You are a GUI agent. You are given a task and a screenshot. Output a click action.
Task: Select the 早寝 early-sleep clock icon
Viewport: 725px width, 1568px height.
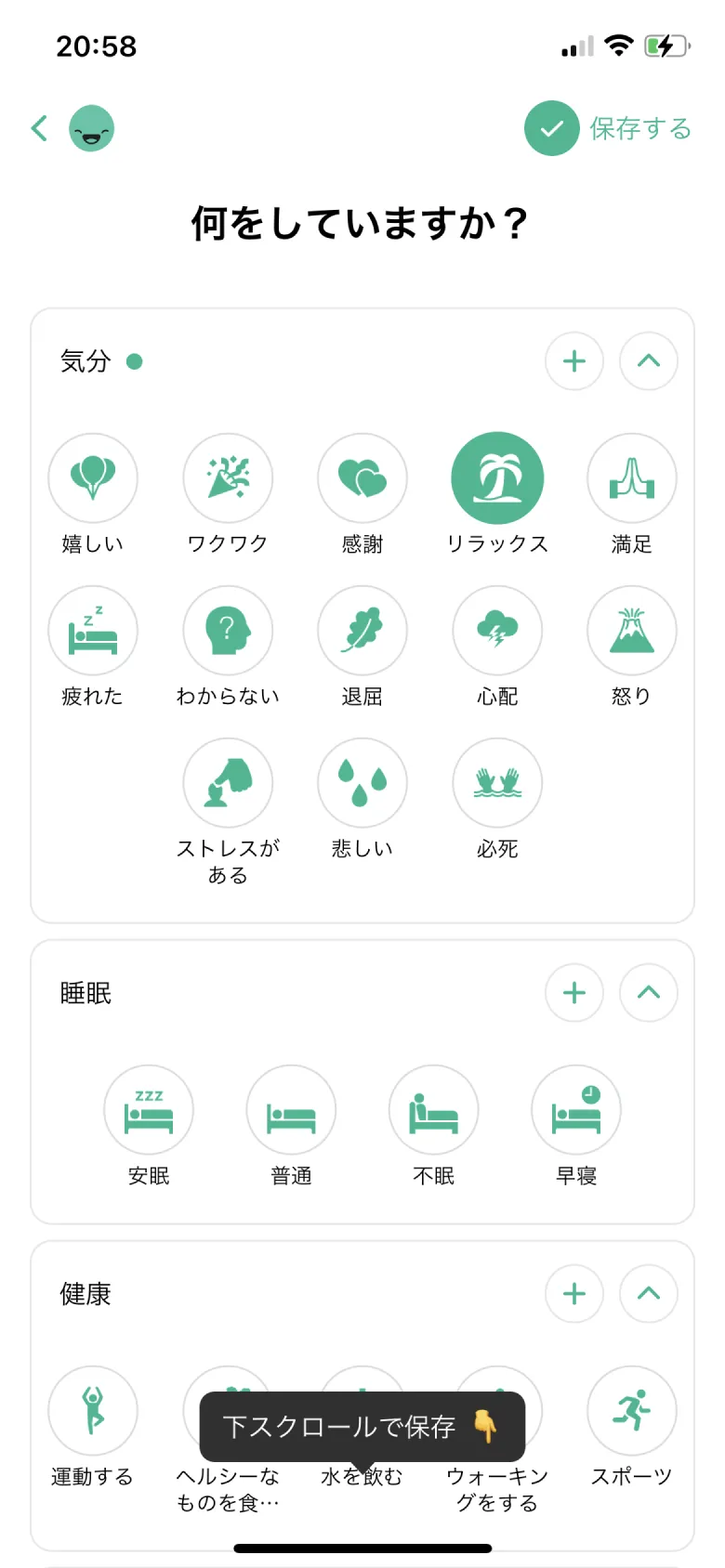(x=575, y=1108)
